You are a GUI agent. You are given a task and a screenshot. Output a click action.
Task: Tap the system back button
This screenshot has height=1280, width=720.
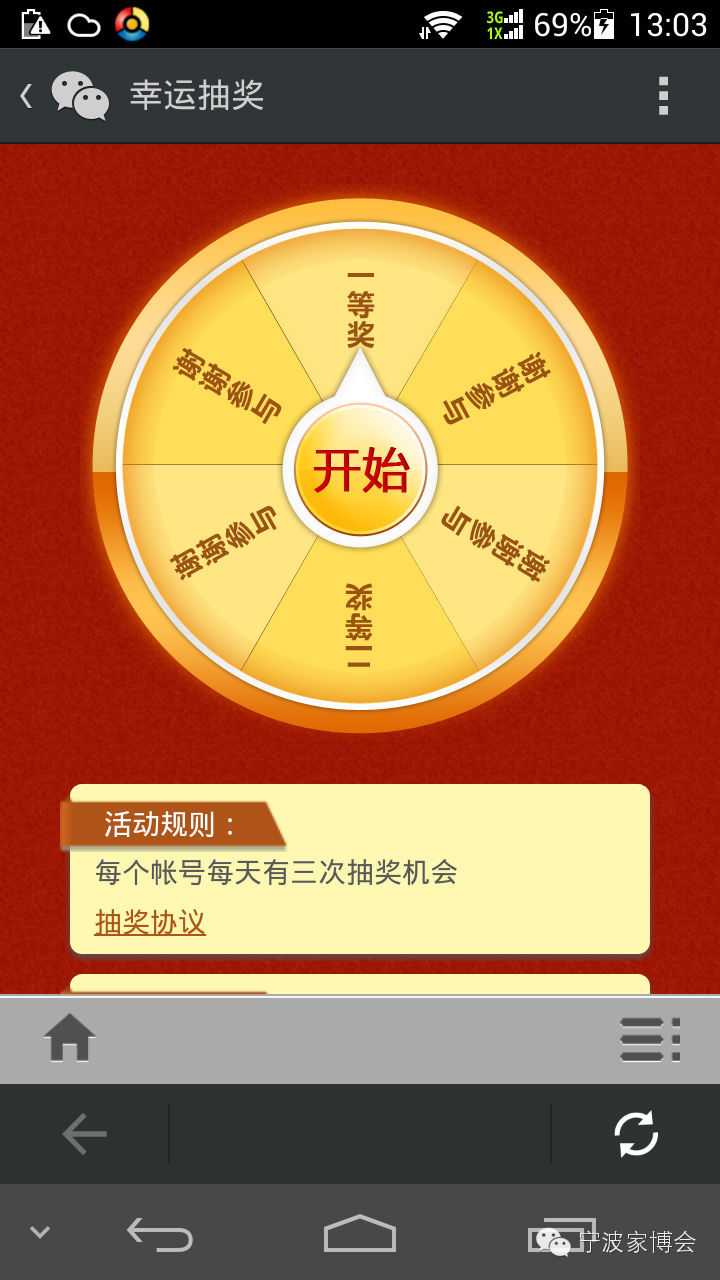click(x=160, y=1234)
